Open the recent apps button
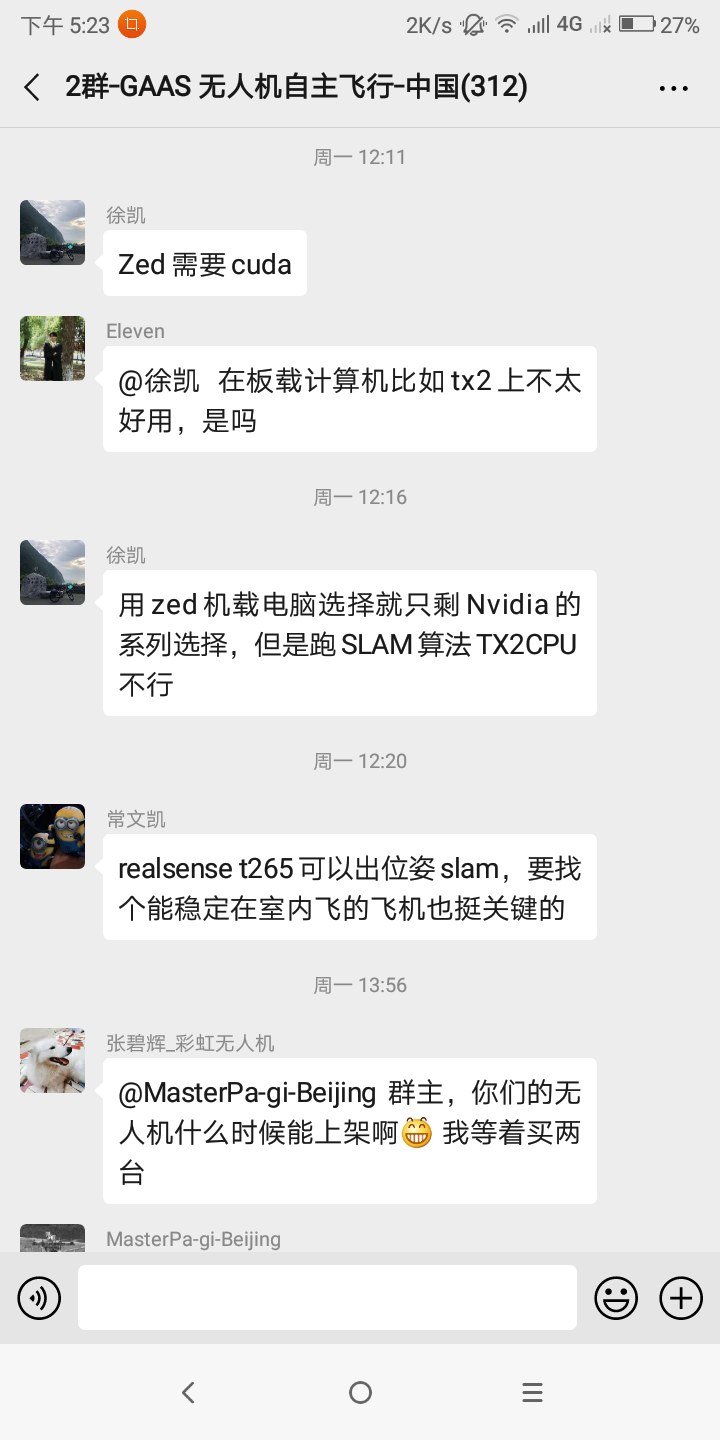The width and height of the screenshot is (720, 1440). tap(532, 1392)
